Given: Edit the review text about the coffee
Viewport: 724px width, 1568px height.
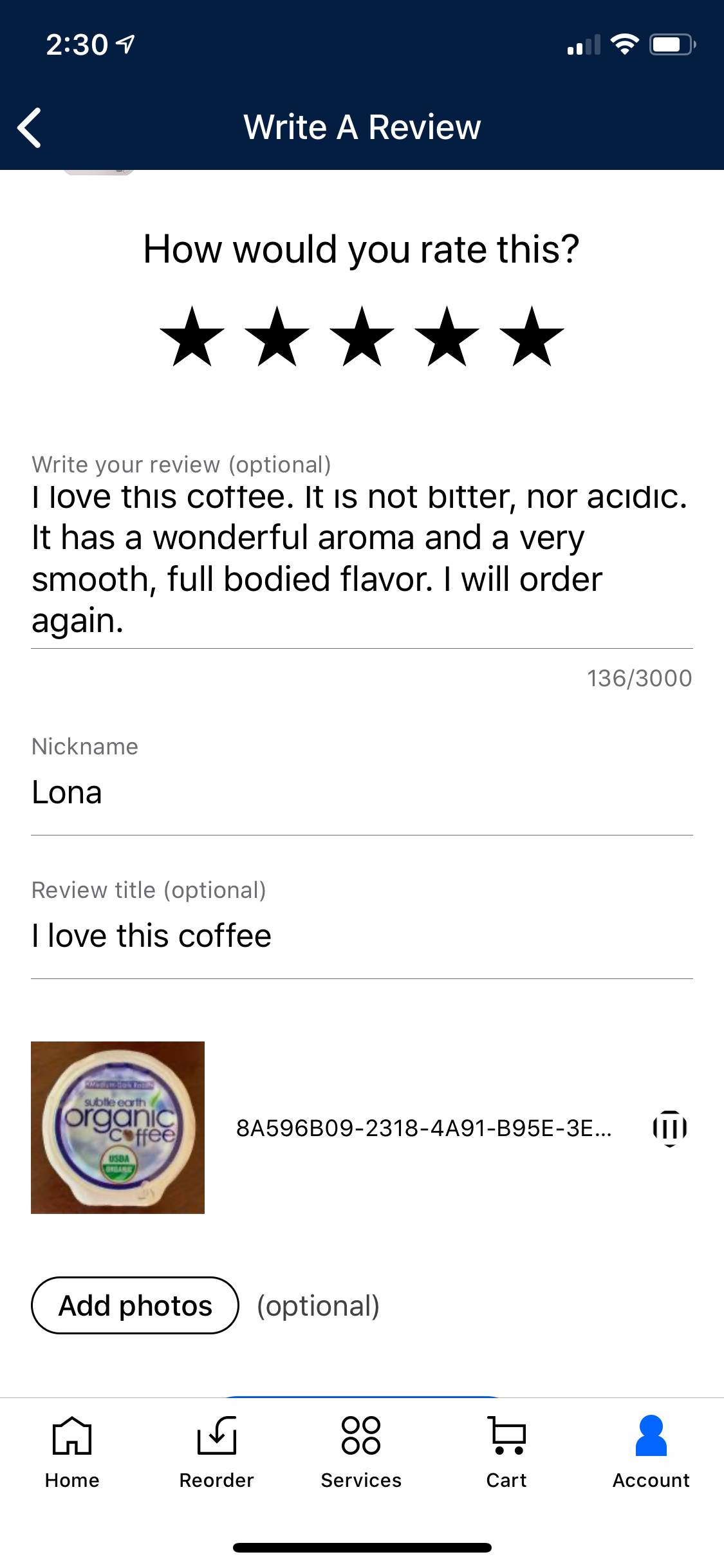Looking at the screenshot, I should [x=360, y=557].
